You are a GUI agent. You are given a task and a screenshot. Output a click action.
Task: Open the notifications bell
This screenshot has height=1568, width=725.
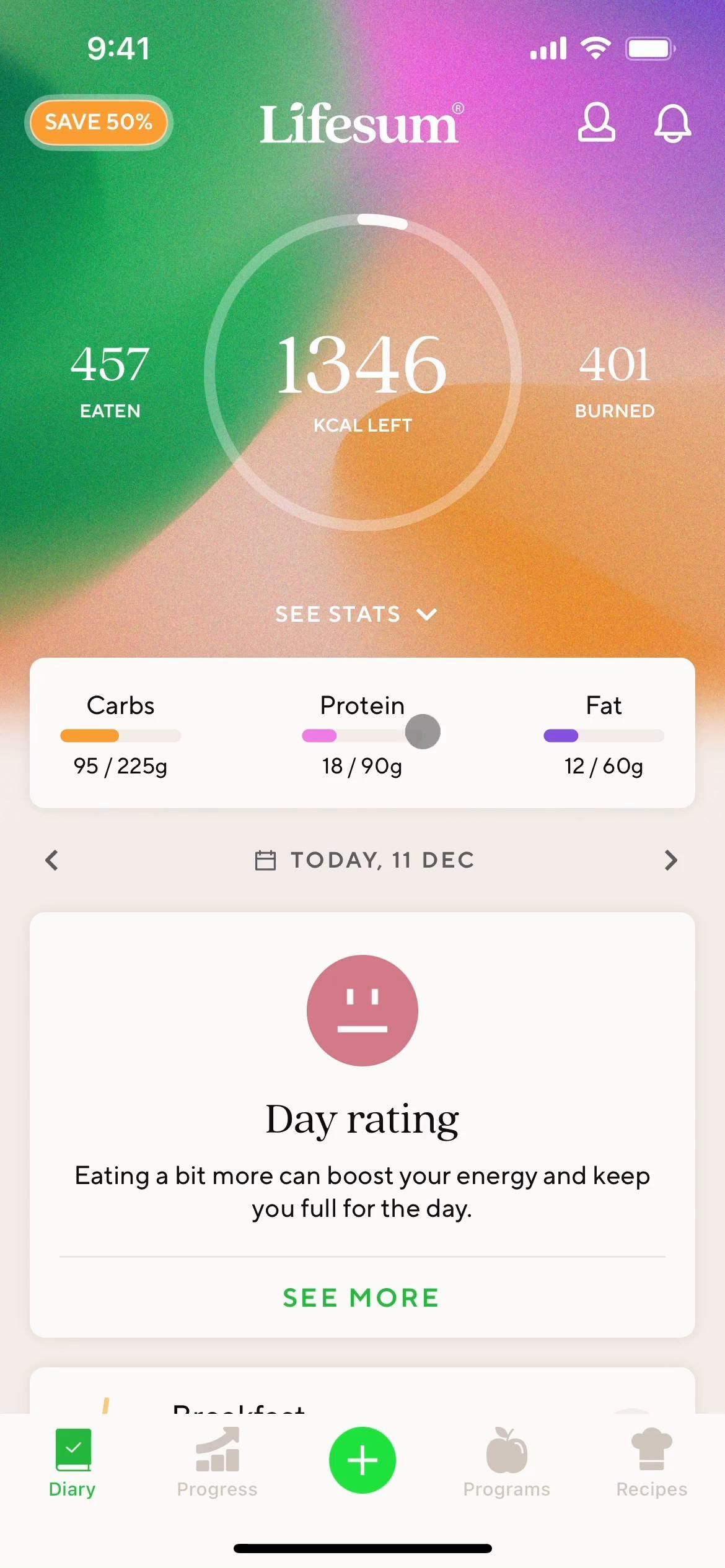(x=672, y=123)
